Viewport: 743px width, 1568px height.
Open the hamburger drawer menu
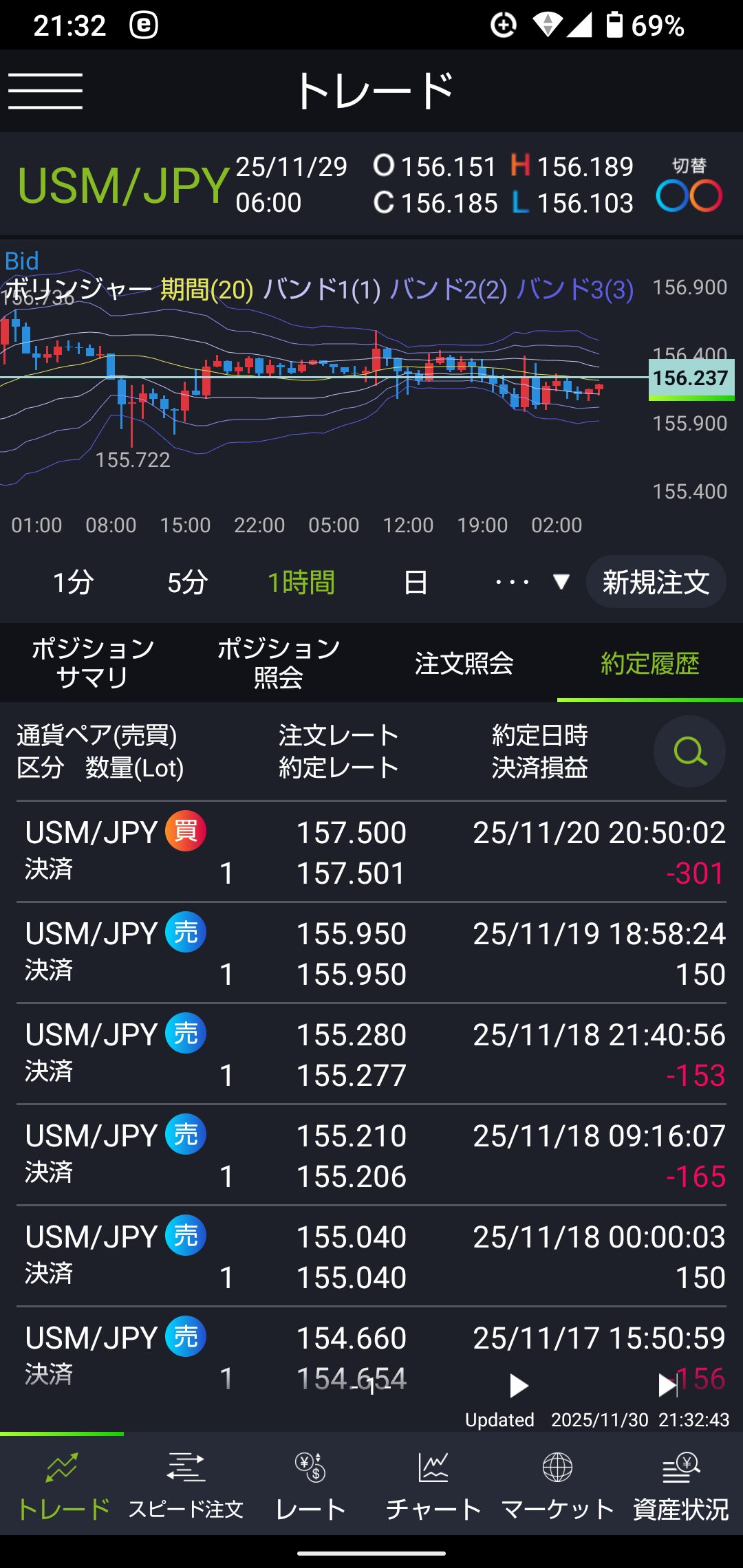pyautogui.click(x=45, y=91)
